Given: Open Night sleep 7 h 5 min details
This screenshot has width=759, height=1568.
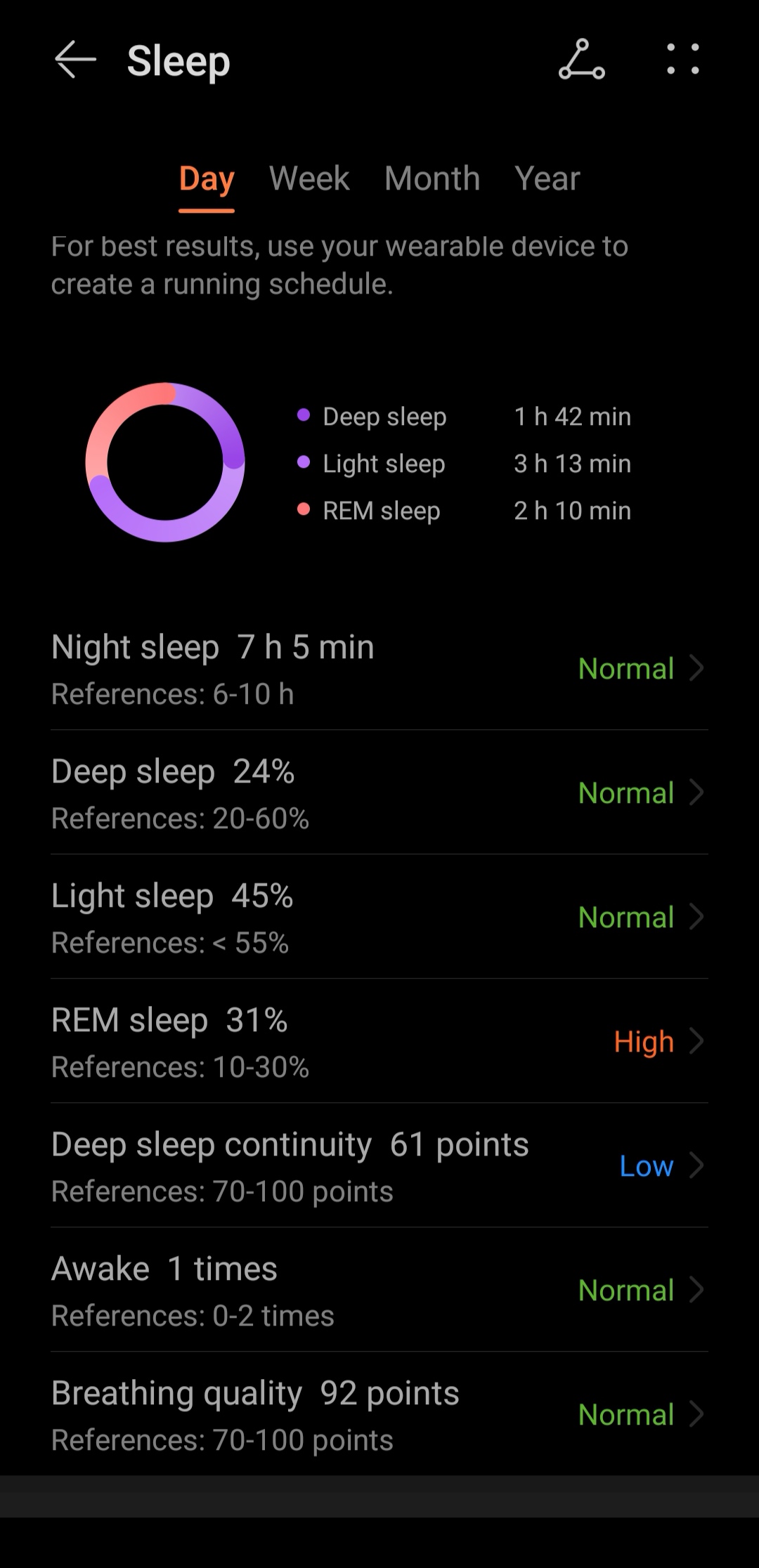Looking at the screenshot, I should pyautogui.click(x=379, y=668).
